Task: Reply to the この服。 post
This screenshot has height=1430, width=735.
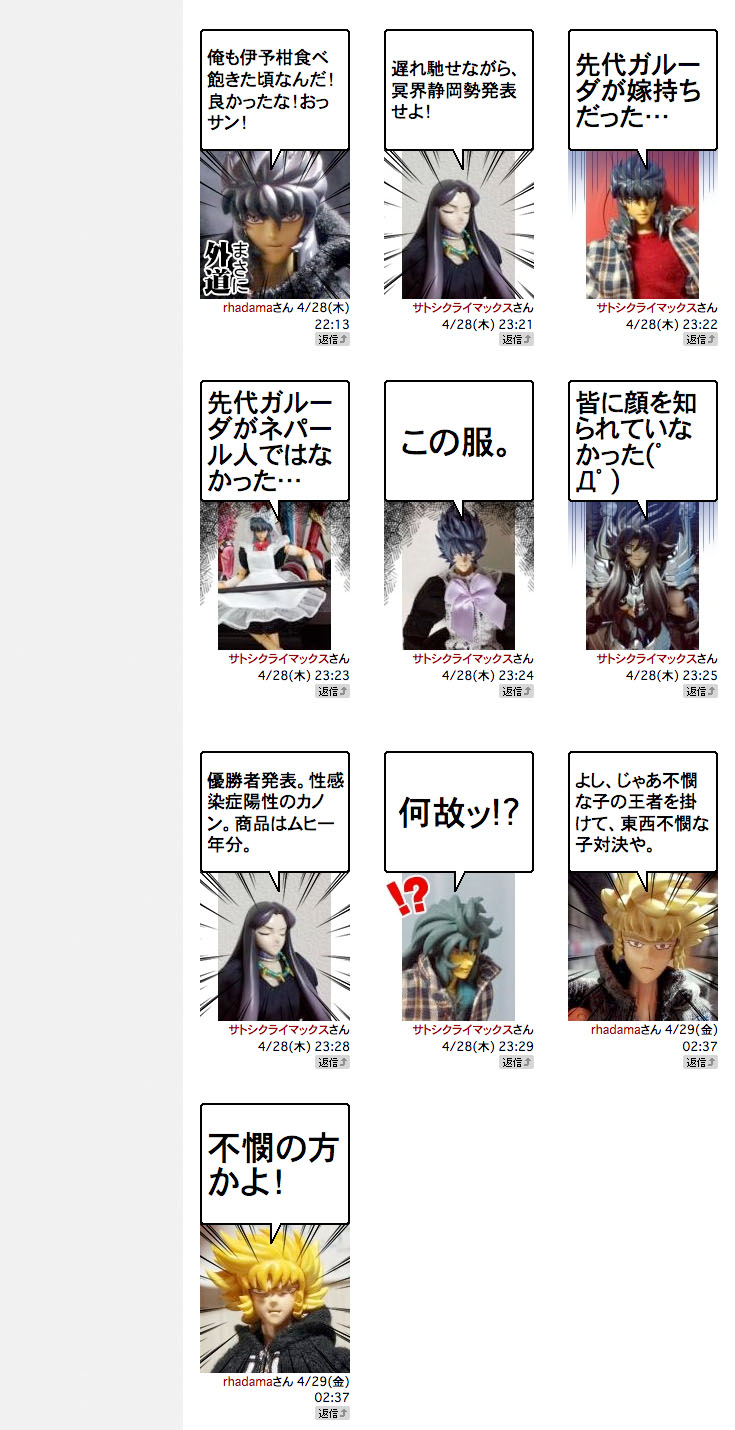Action: (x=517, y=691)
